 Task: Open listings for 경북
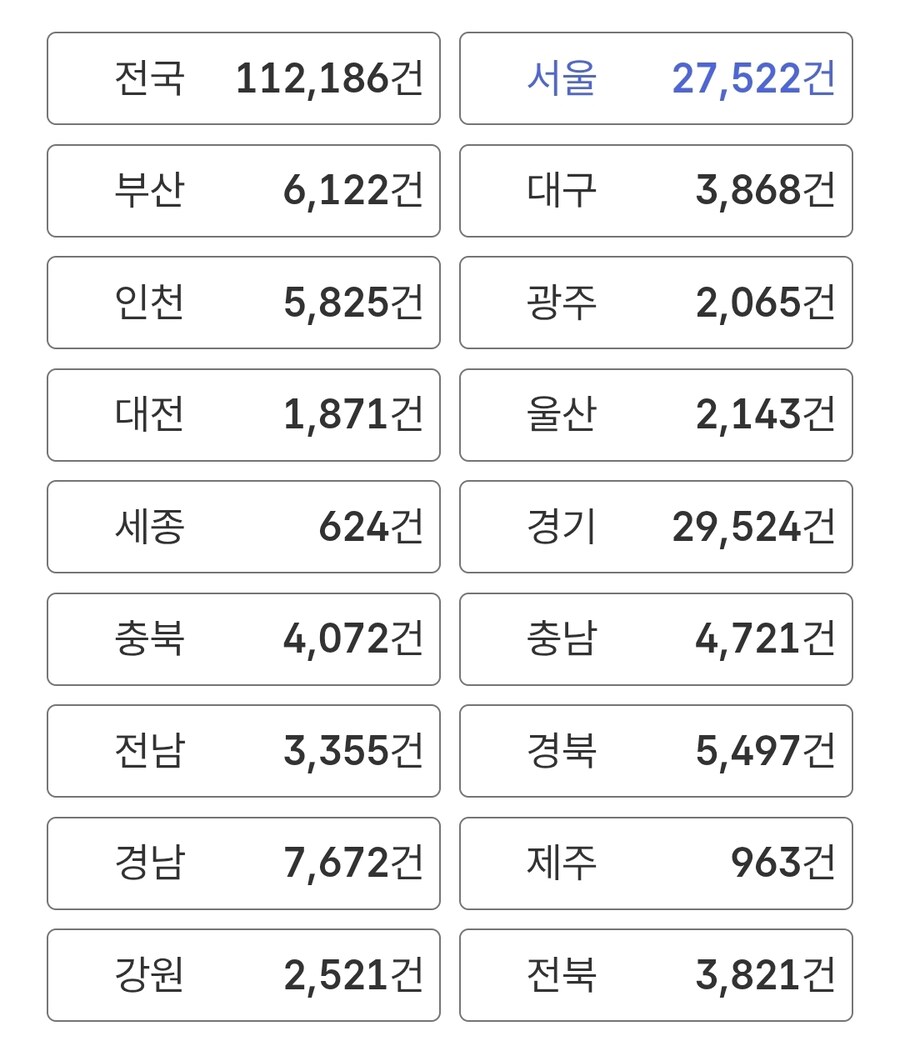coord(656,750)
